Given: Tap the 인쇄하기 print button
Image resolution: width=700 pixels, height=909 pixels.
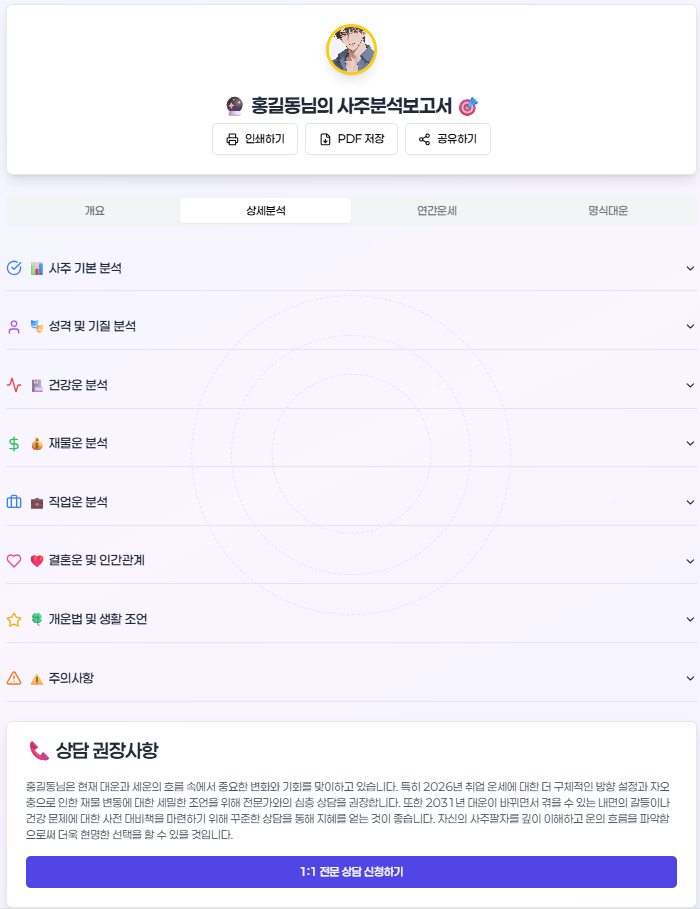Looking at the screenshot, I should tap(255, 139).
